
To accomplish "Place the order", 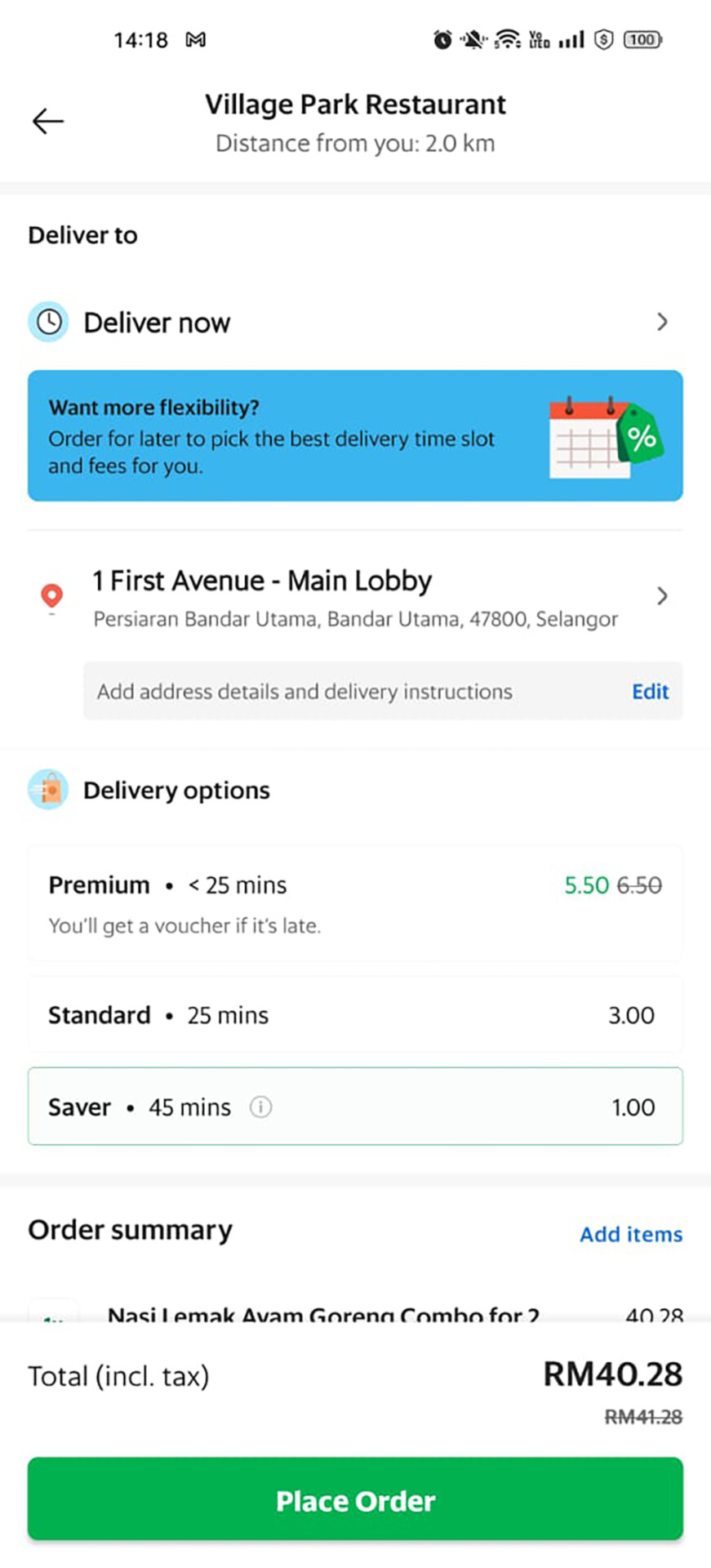I will click(x=355, y=1500).
